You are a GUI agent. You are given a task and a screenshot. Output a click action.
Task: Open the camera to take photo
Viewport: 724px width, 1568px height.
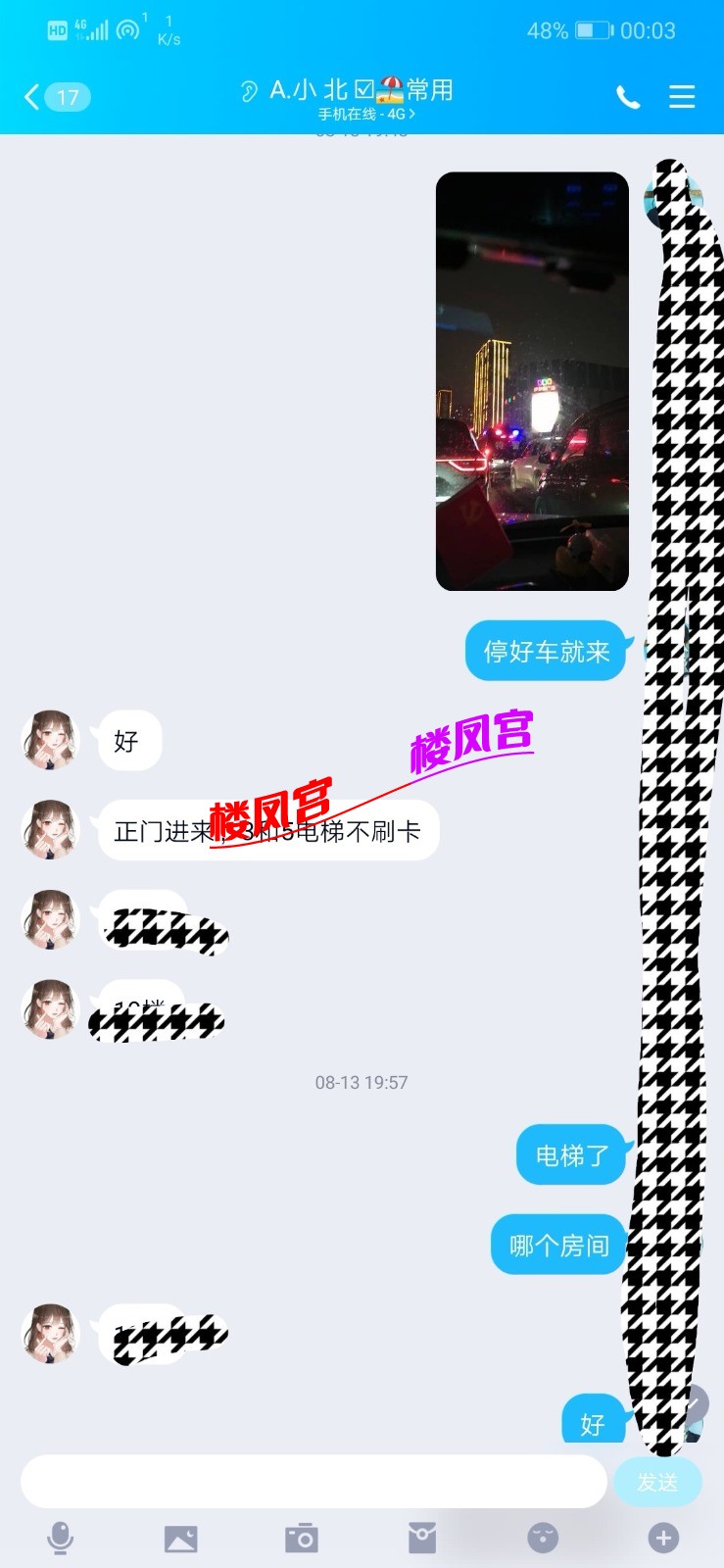[x=301, y=1538]
